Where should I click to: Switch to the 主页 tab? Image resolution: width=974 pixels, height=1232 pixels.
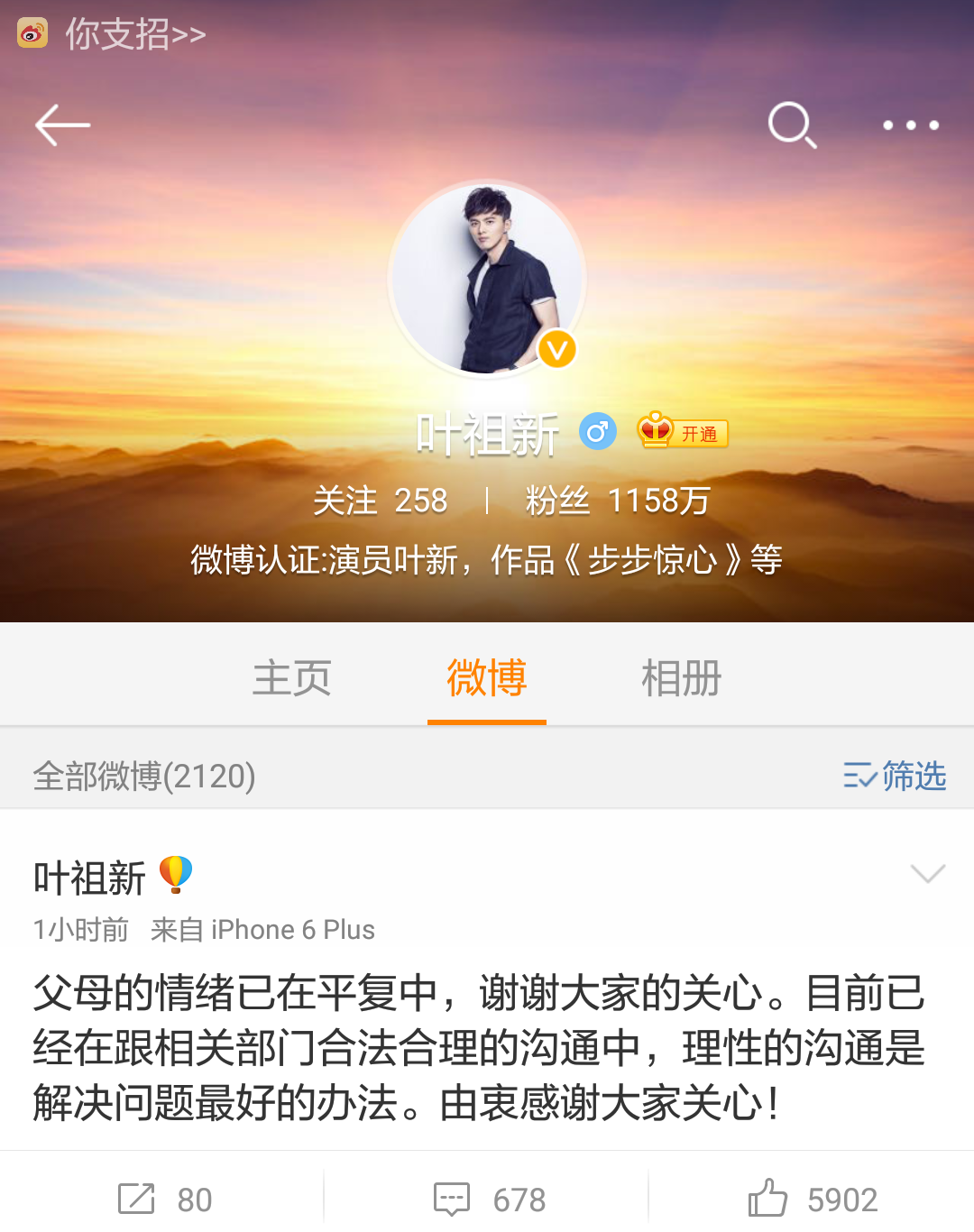[x=292, y=678]
